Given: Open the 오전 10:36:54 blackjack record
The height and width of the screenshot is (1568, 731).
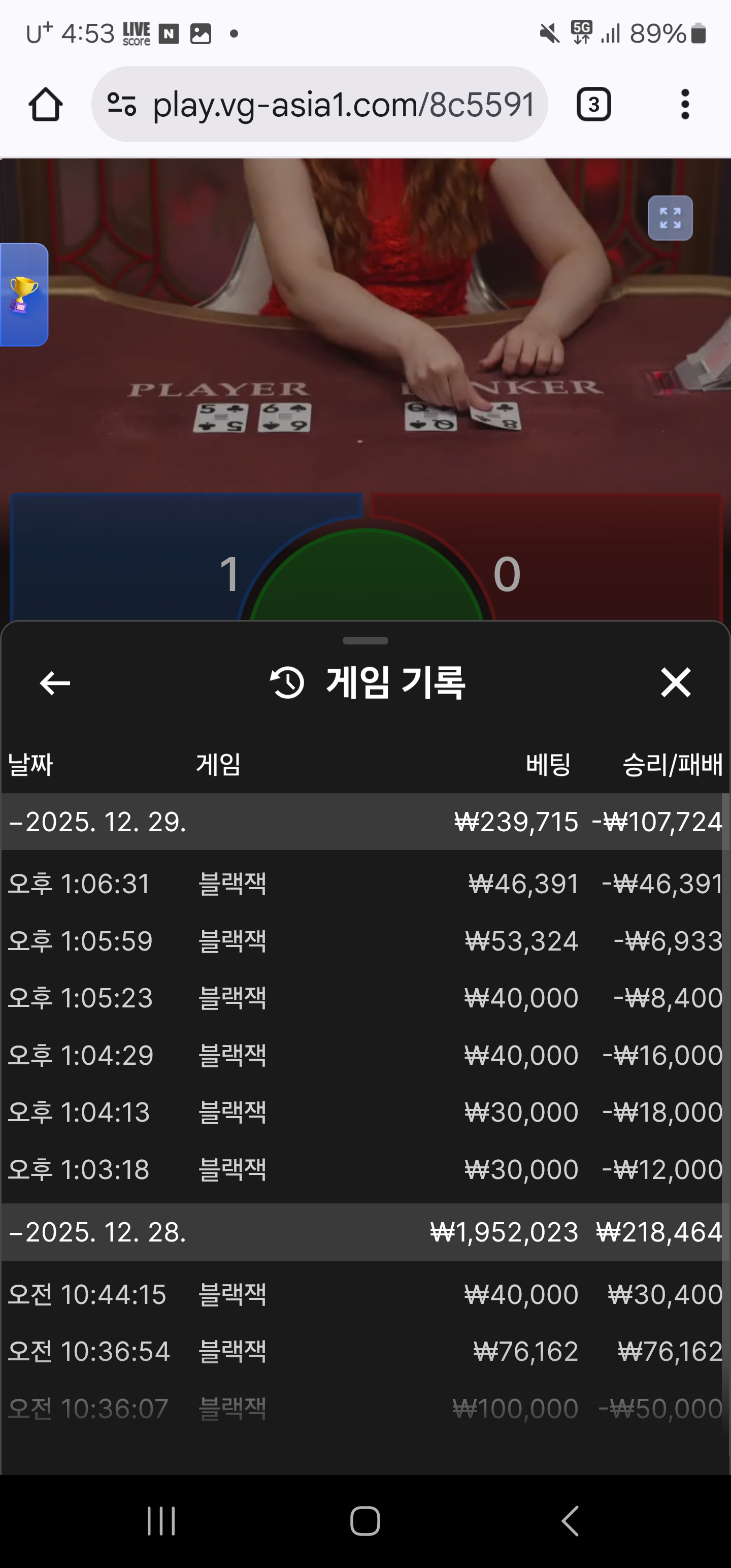Looking at the screenshot, I should pyautogui.click(x=365, y=1352).
